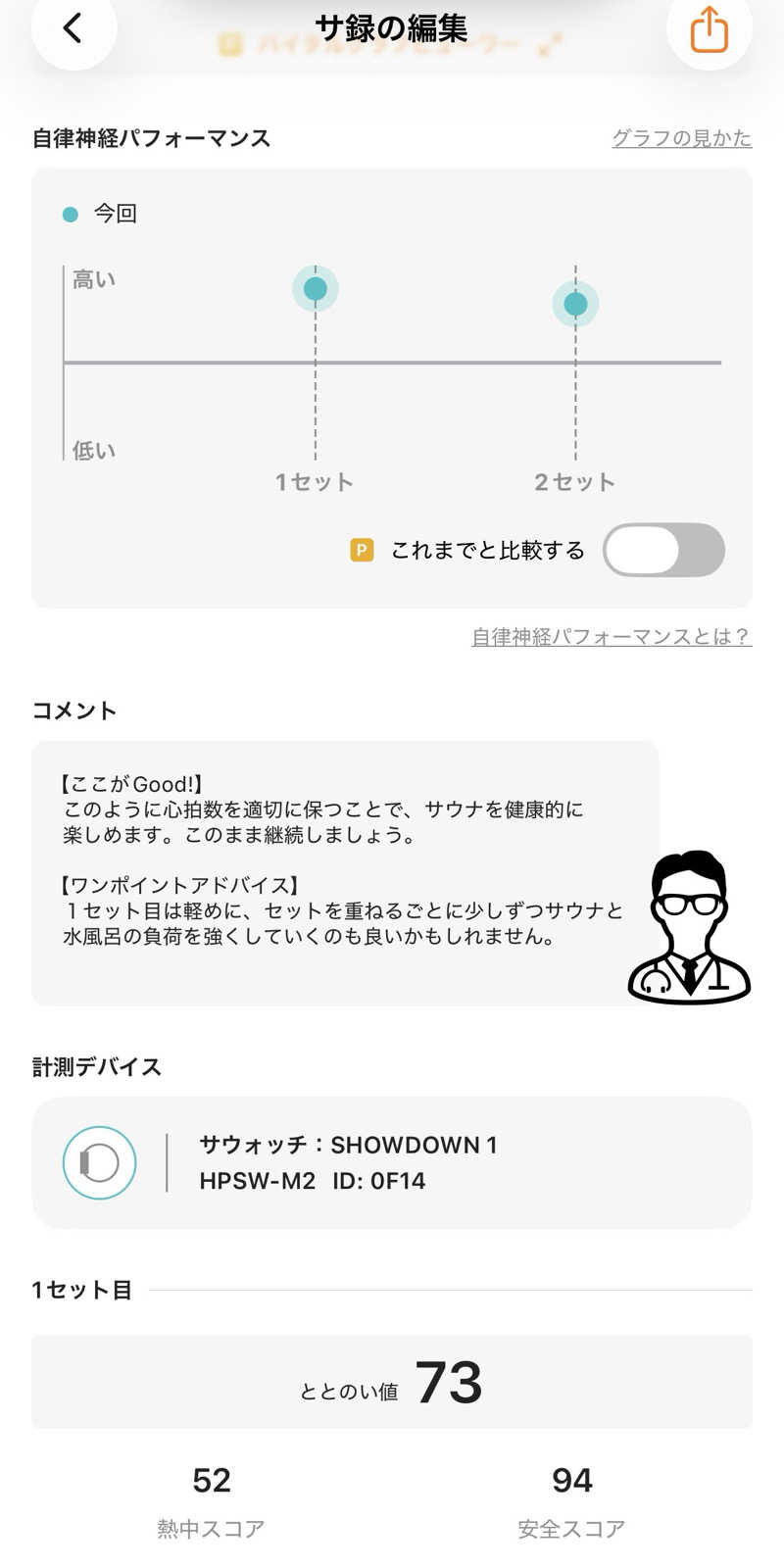The height and width of the screenshot is (1568, 784).
Task: Open 自律神経パフォーマンスとは？ link
Action: point(612,637)
